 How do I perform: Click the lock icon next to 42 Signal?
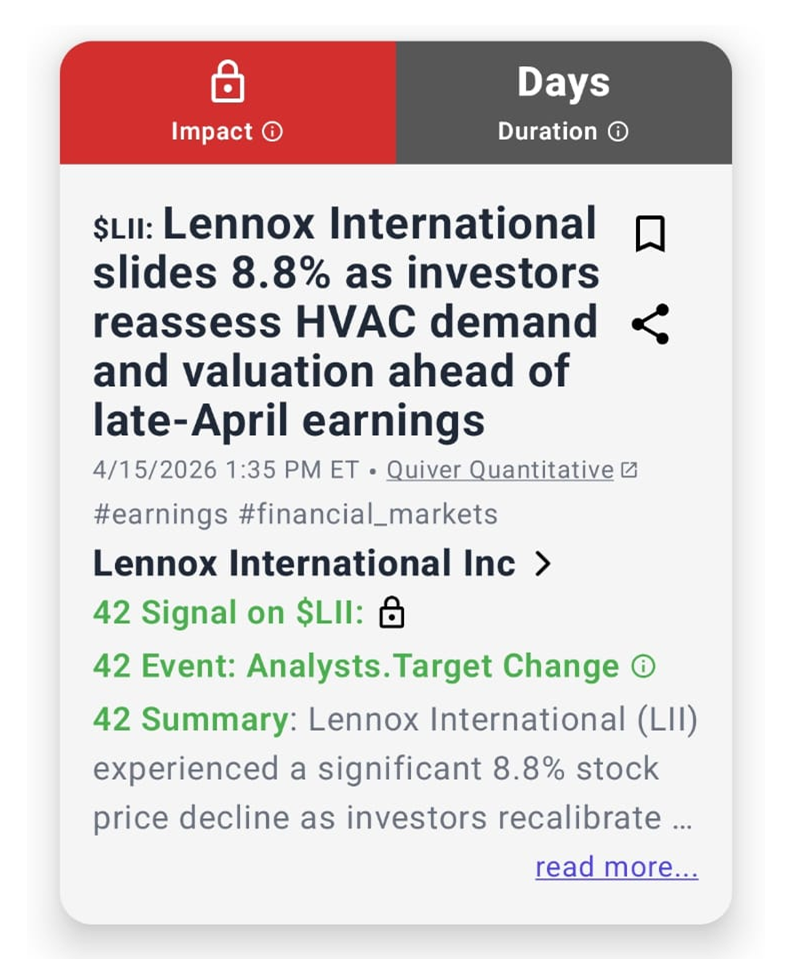[x=393, y=613]
